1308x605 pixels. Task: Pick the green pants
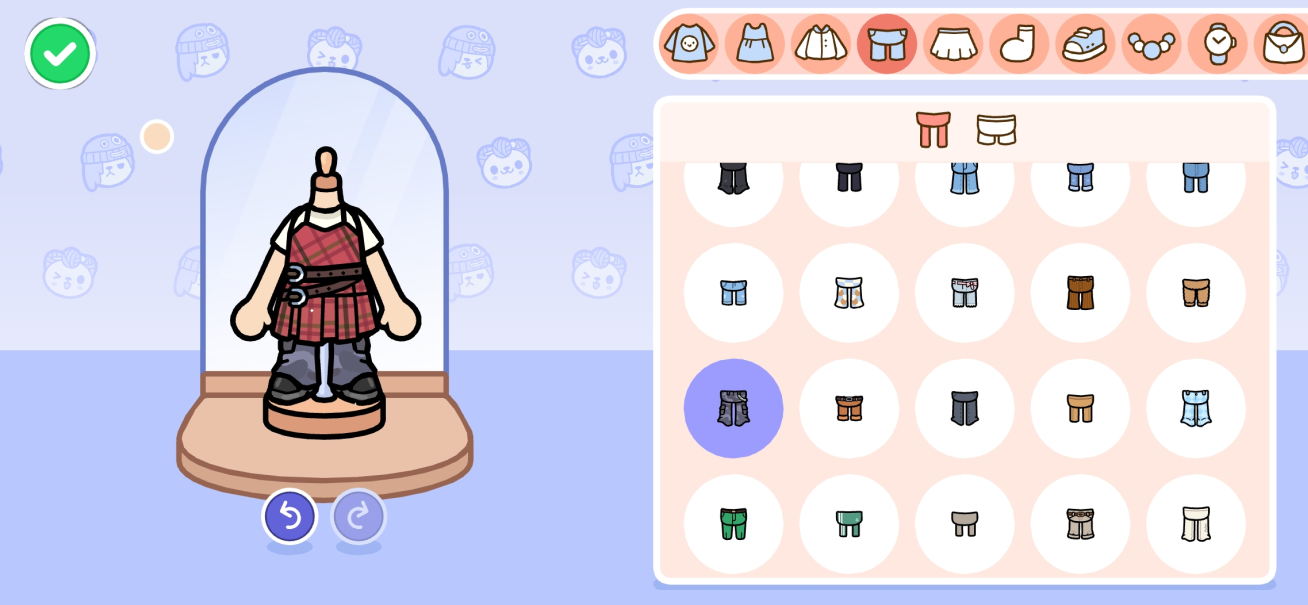pos(733,524)
